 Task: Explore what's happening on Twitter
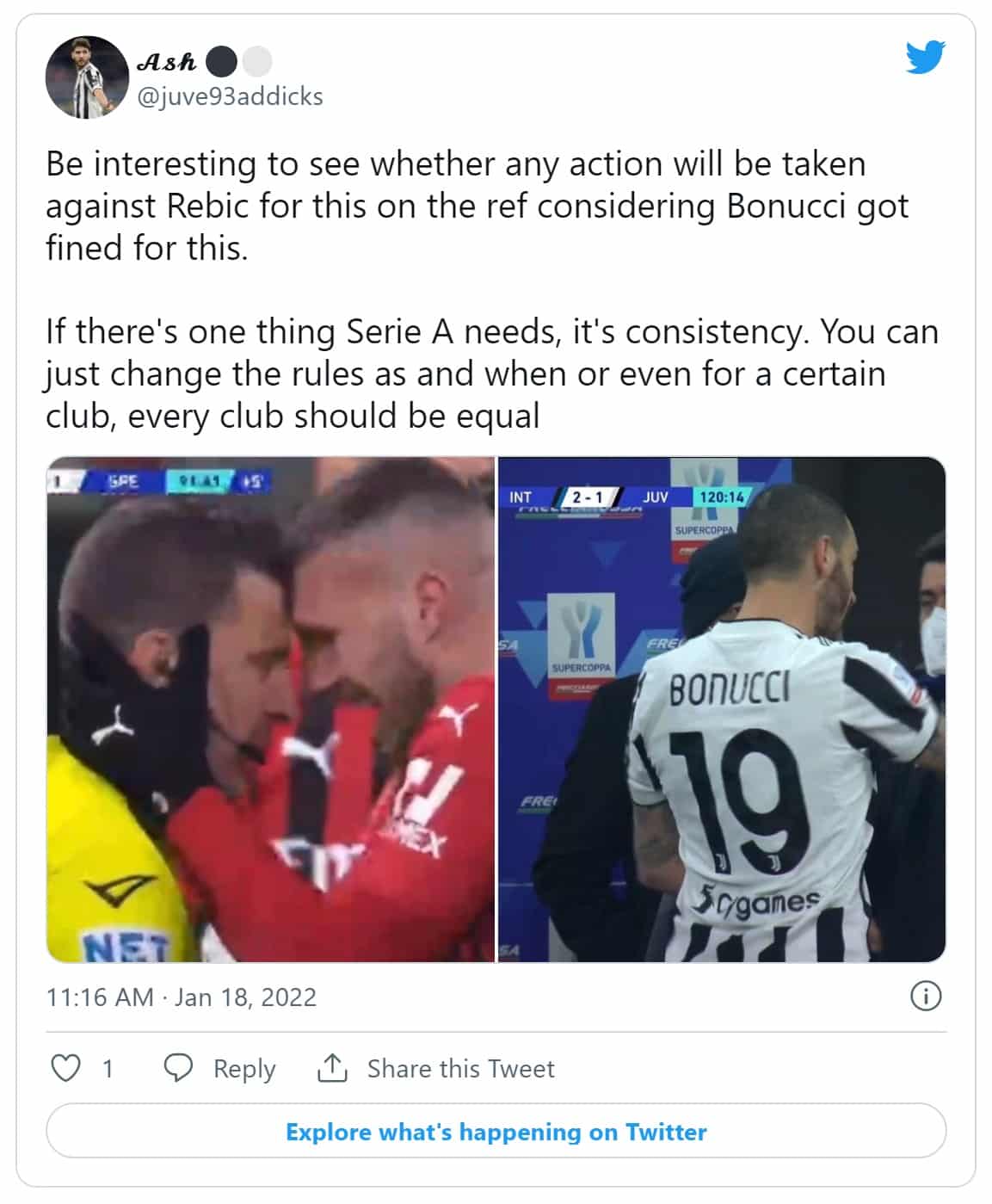[496, 1131]
